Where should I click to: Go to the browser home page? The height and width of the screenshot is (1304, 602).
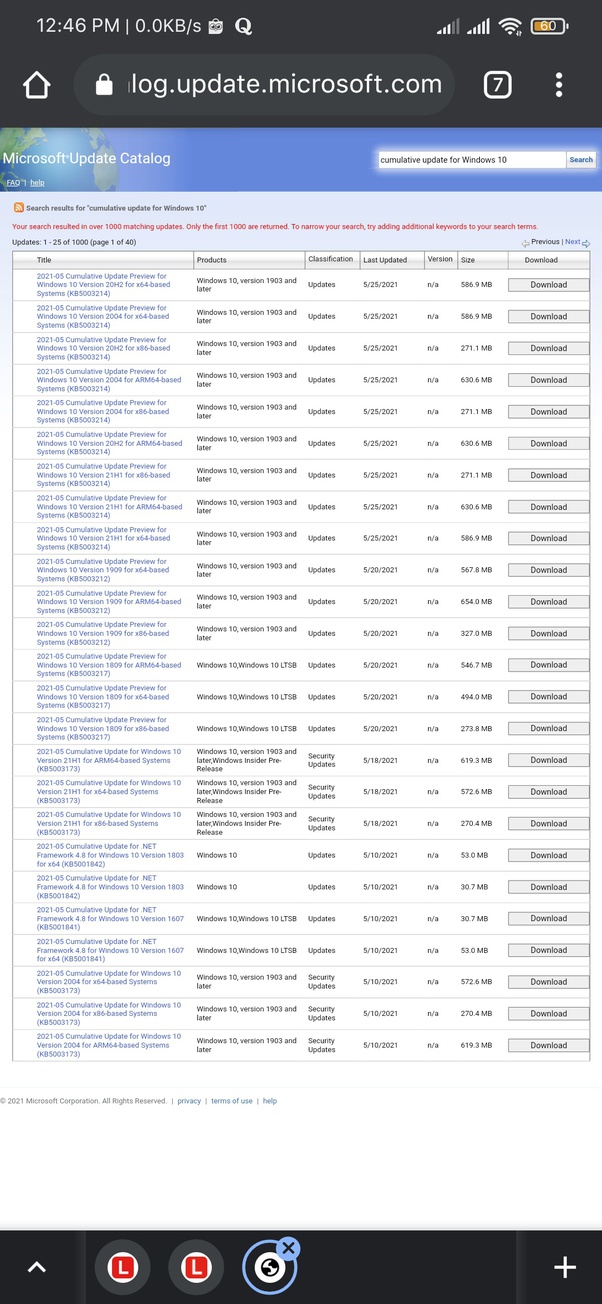36,86
